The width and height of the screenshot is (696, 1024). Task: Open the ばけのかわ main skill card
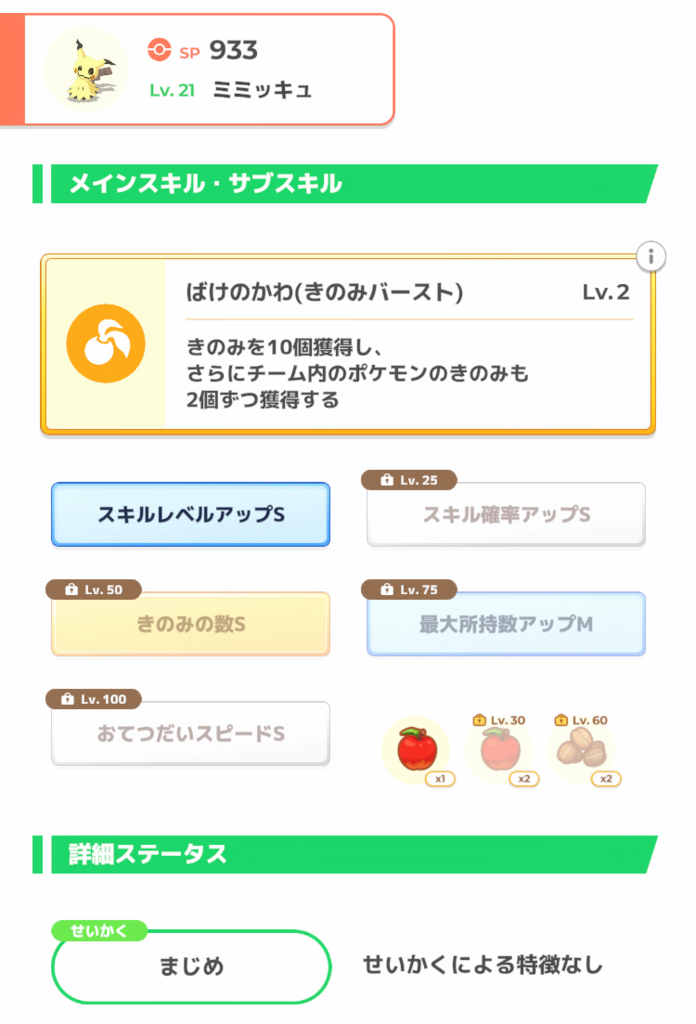click(x=347, y=344)
